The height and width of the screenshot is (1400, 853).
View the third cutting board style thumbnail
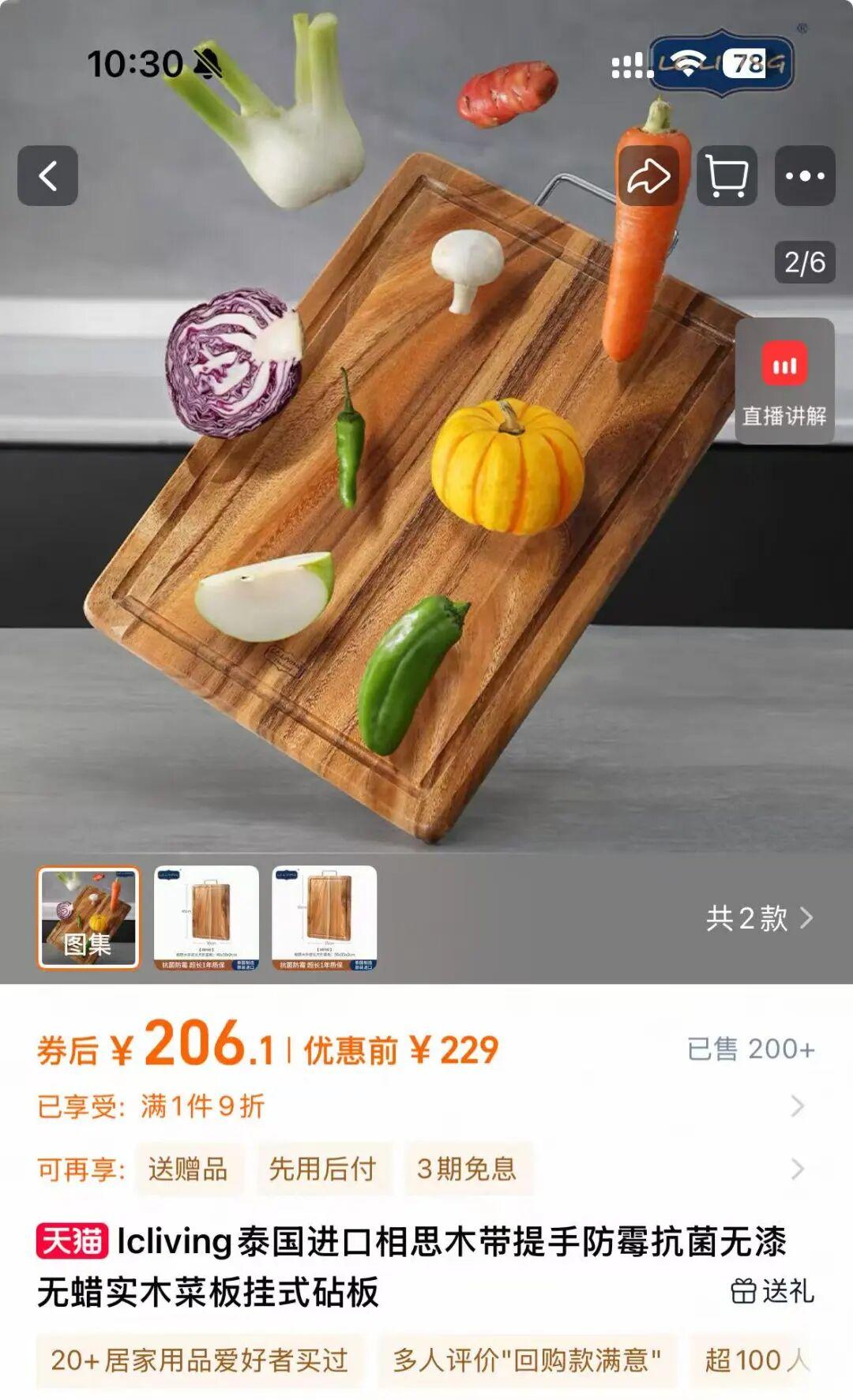324,918
